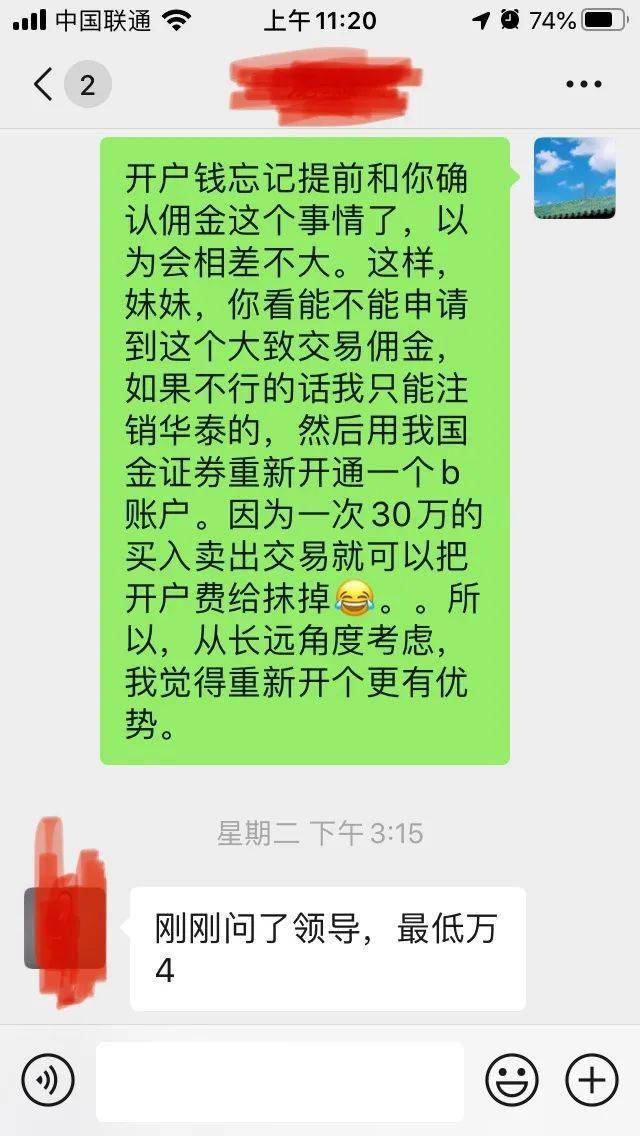Open the contact's scribbled-out avatar profile

tap(64, 926)
